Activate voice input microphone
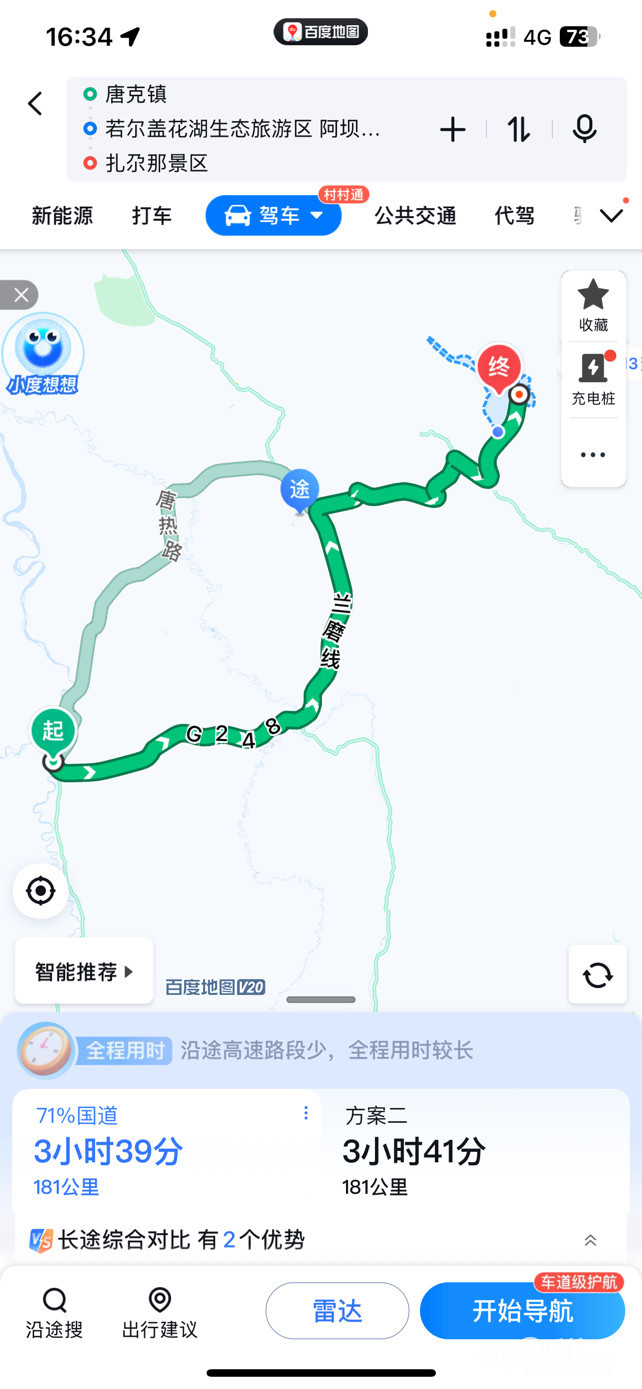 [x=584, y=129]
